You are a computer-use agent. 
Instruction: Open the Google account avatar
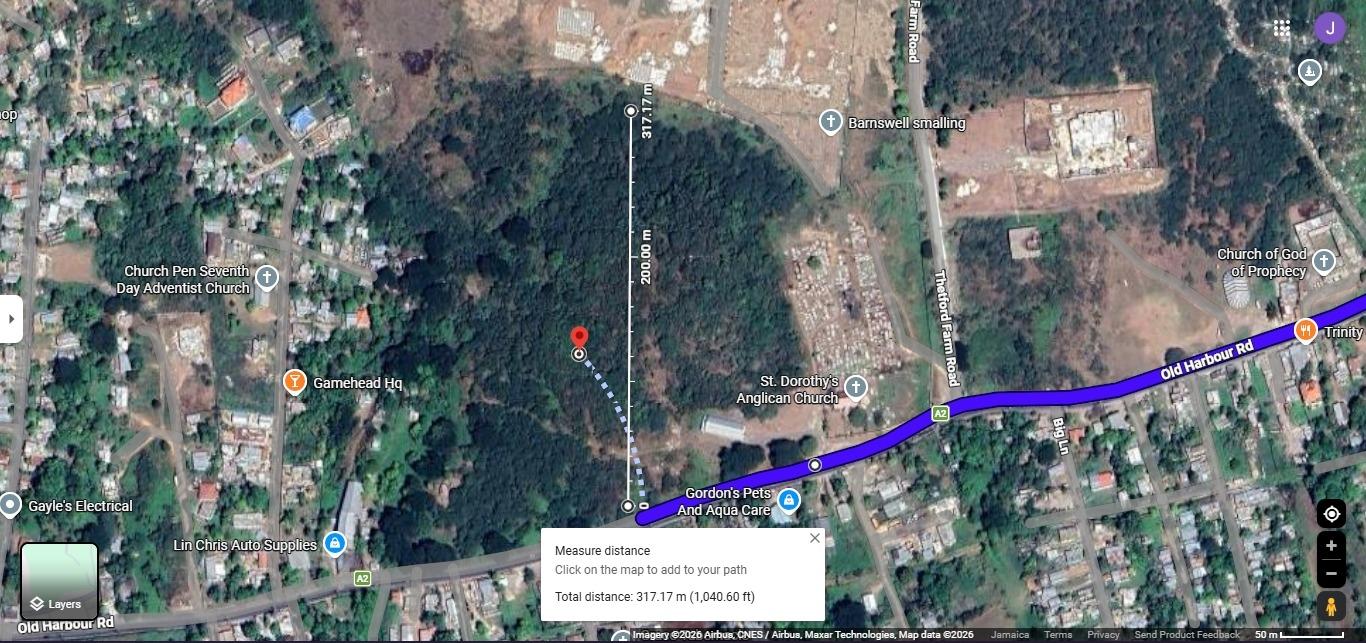[1329, 28]
